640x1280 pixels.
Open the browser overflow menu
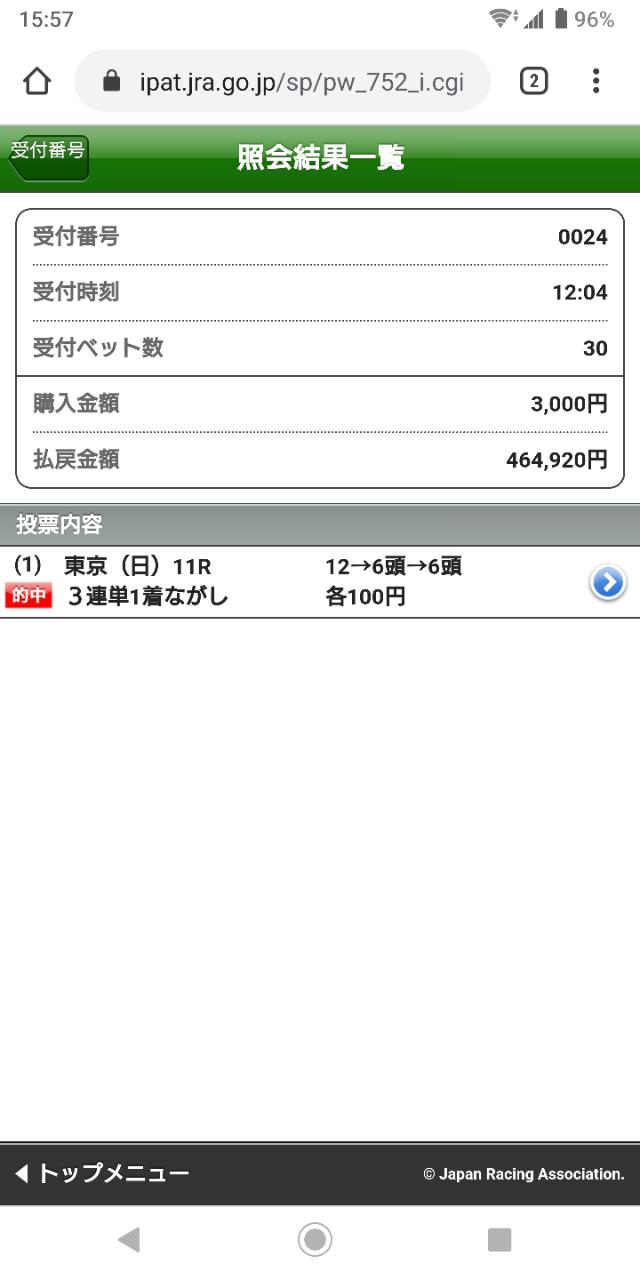click(596, 81)
